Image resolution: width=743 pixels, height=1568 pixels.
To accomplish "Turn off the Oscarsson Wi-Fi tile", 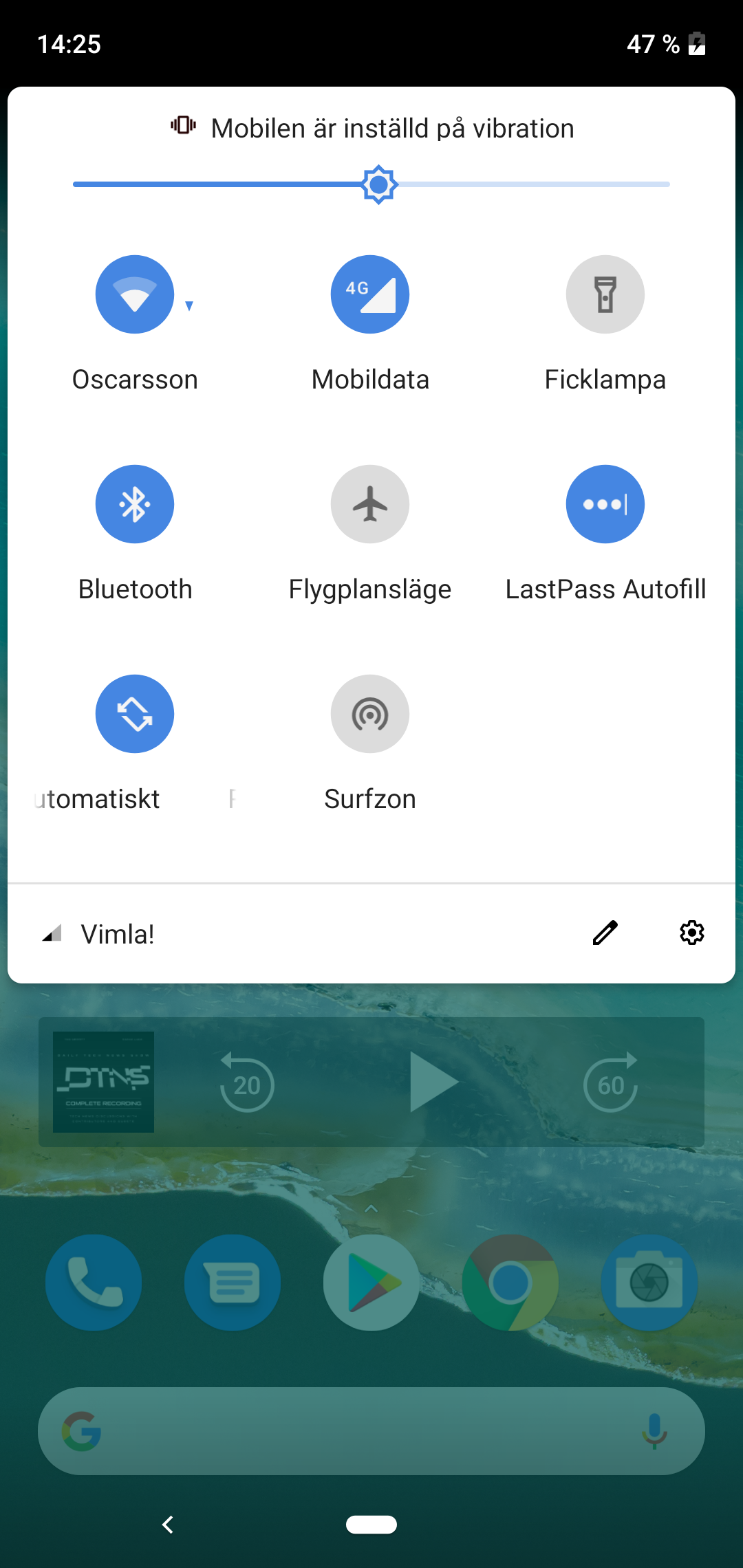I will (135, 294).
